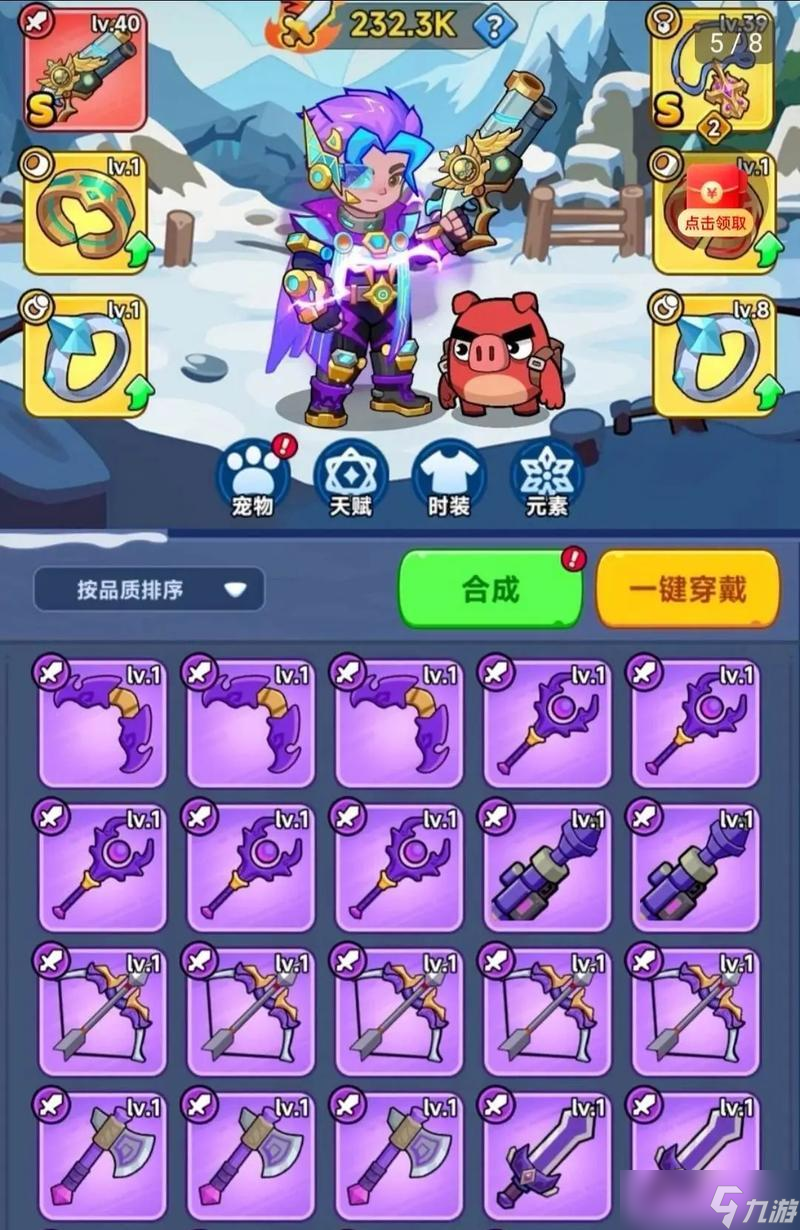Claim the 点击领取 red envelope
800x1230 pixels.
click(x=714, y=211)
